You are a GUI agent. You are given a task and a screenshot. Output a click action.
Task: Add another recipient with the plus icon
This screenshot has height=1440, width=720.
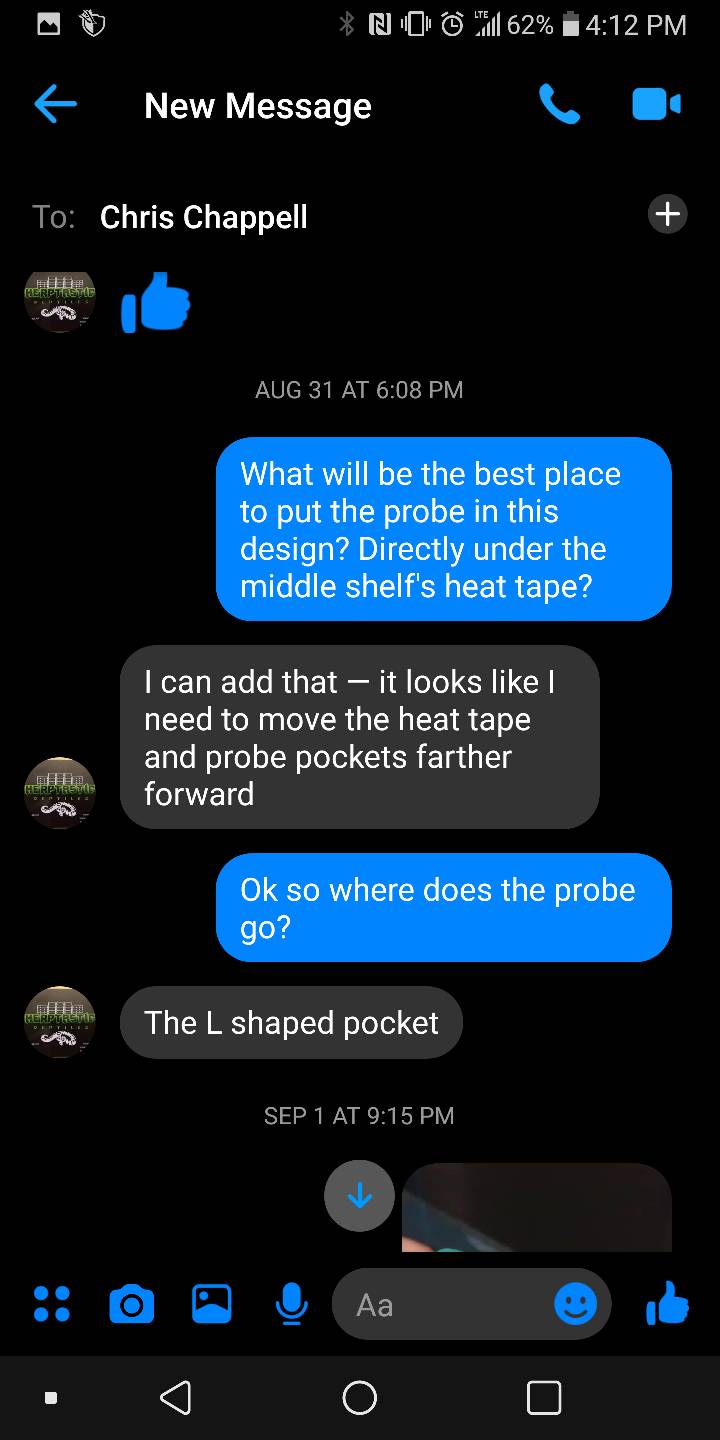[667, 214]
